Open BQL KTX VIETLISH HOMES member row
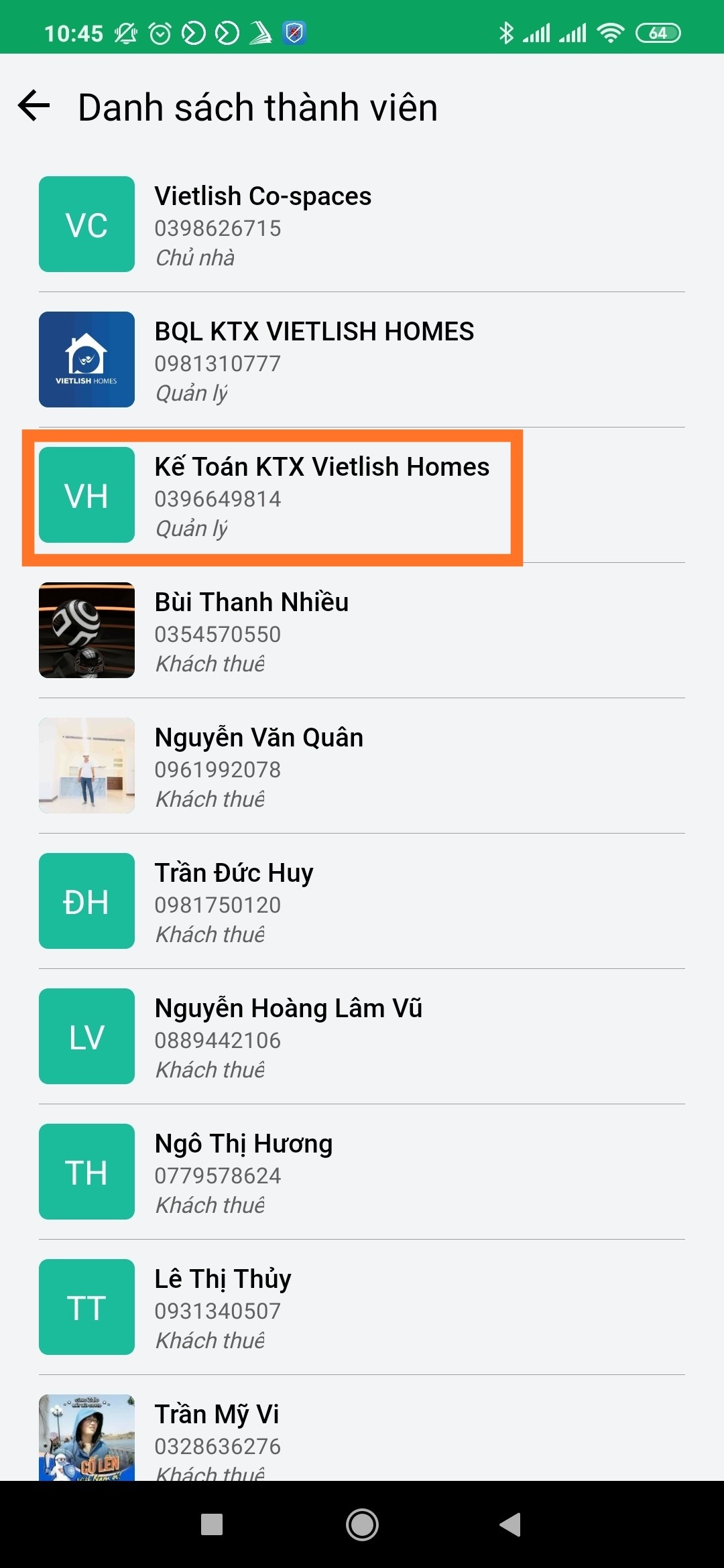 (x=362, y=360)
